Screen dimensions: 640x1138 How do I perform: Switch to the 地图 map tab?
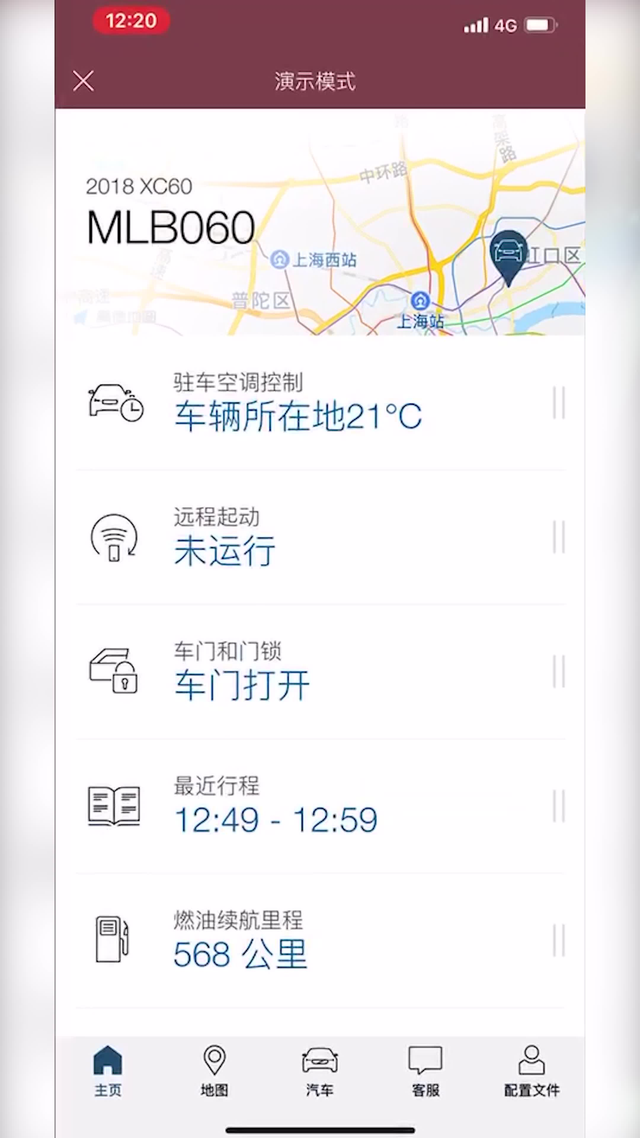click(x=214, y=1071)
